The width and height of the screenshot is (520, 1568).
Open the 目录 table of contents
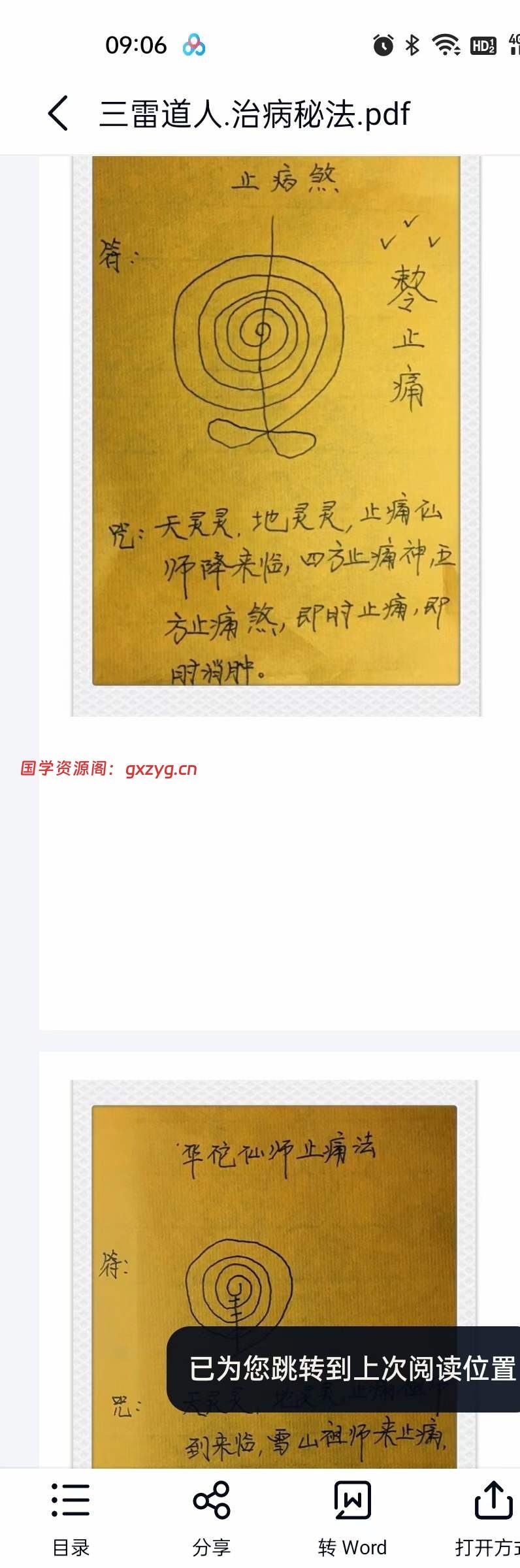(71, 1517)
